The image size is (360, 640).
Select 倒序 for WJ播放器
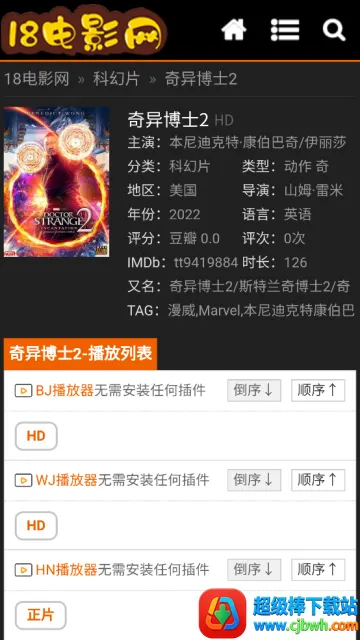(x=254, y=480)
